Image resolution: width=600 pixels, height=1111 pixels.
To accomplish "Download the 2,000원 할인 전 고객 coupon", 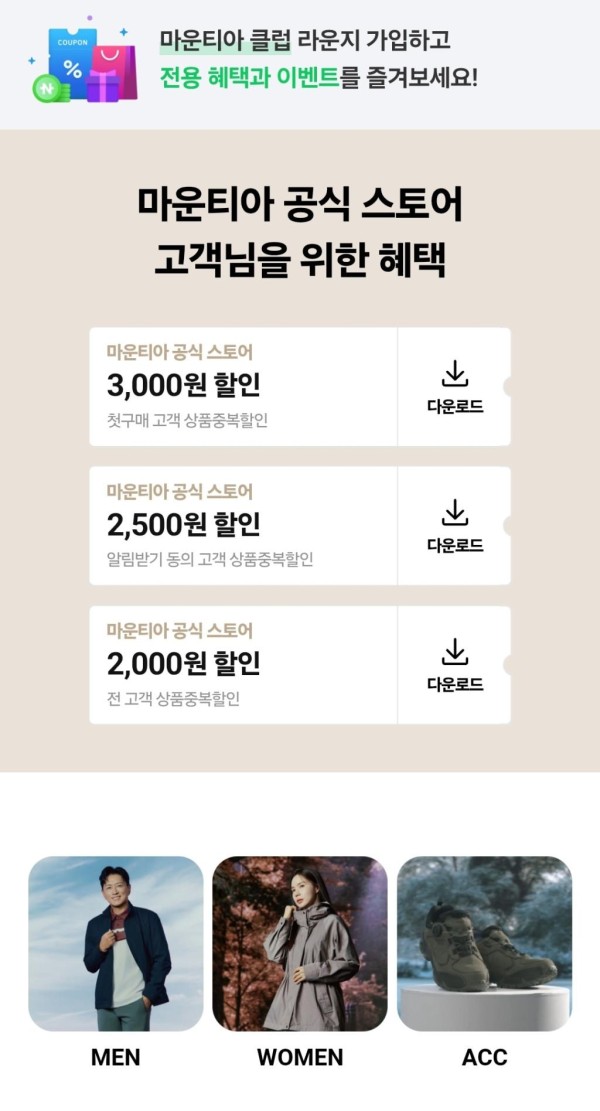I will click(x=455, y=665).
